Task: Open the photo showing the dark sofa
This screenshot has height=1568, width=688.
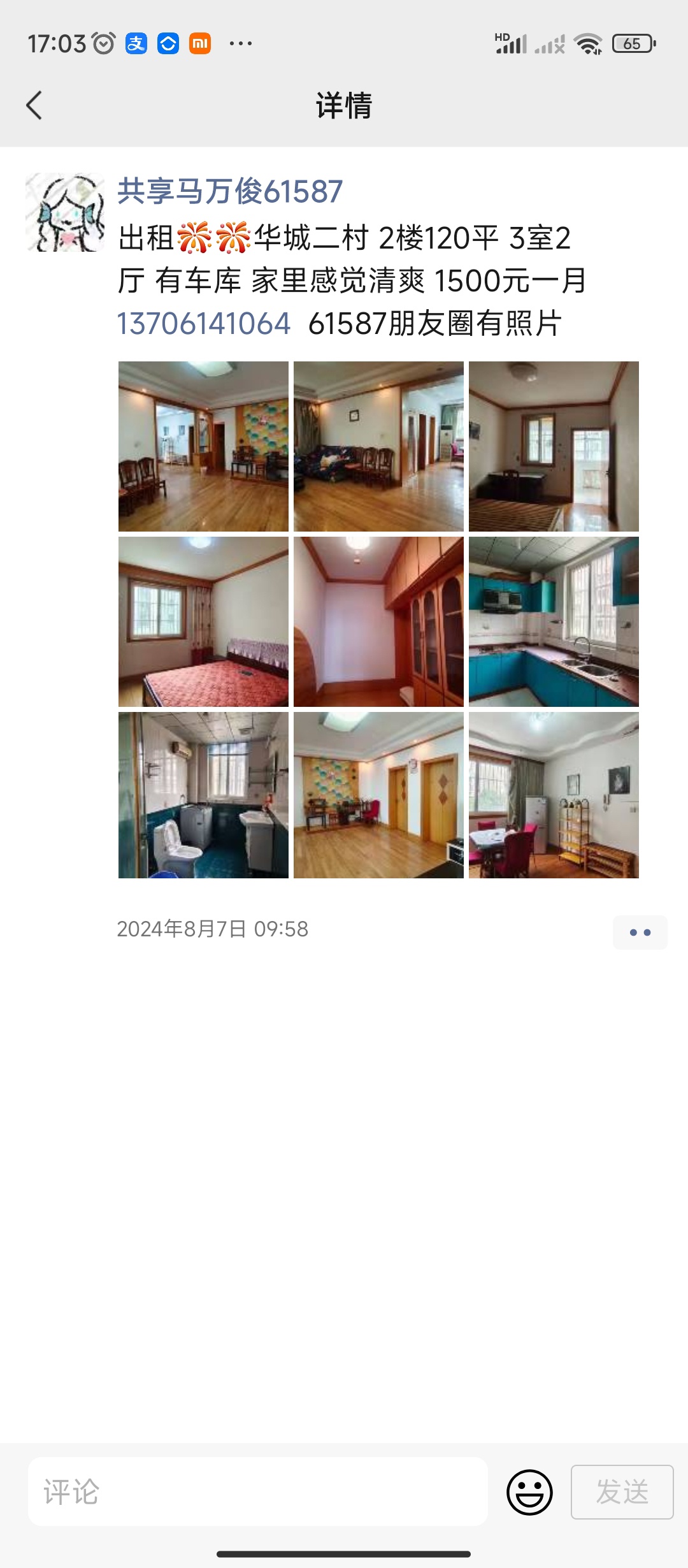Action: (378, 446)
